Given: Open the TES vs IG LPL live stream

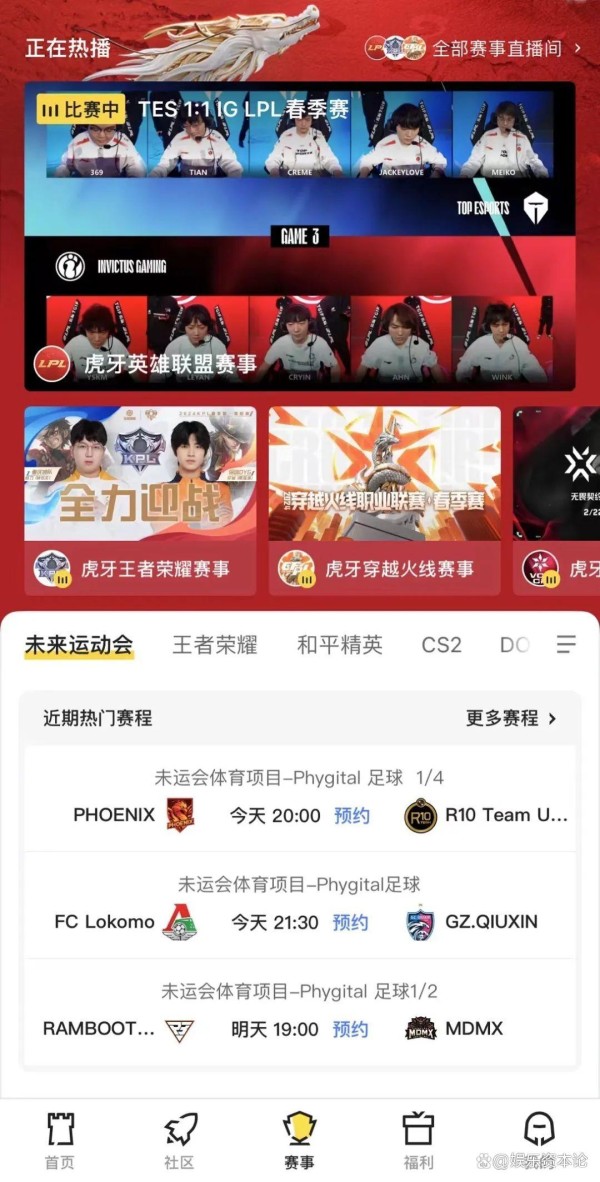Looking at the screenshot, I should click(300, 237).
